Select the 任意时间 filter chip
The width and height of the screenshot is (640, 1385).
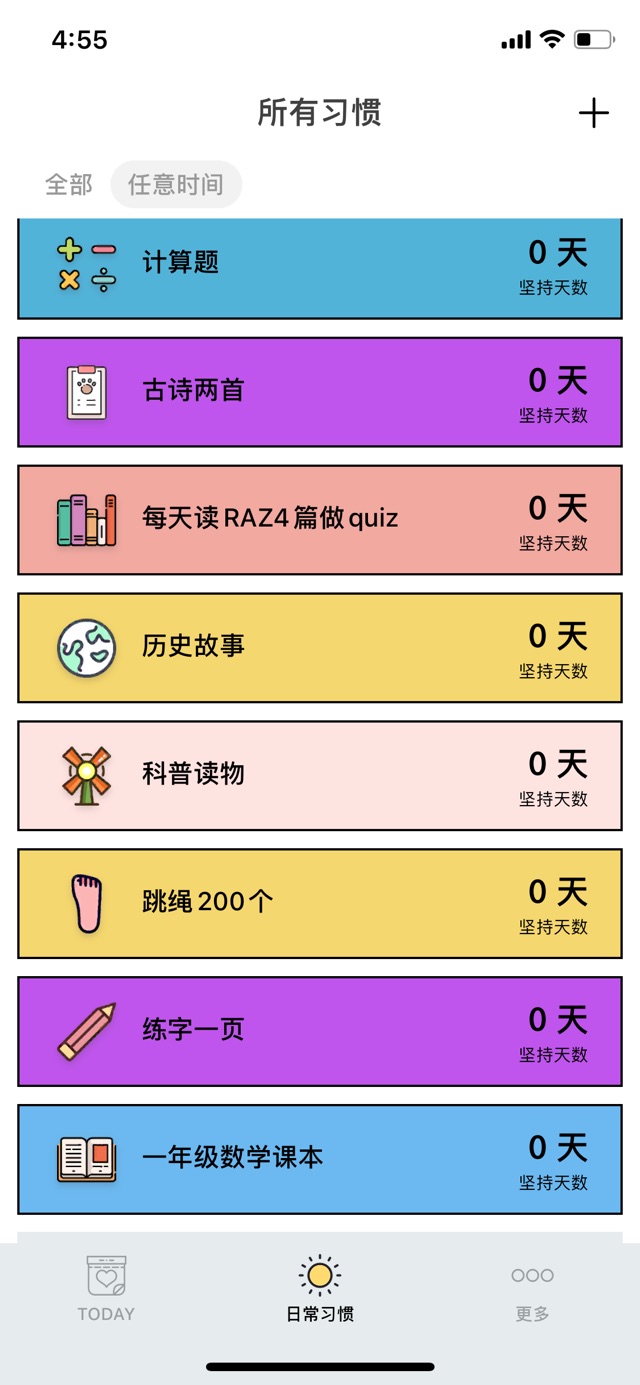[x=176, y=185]
